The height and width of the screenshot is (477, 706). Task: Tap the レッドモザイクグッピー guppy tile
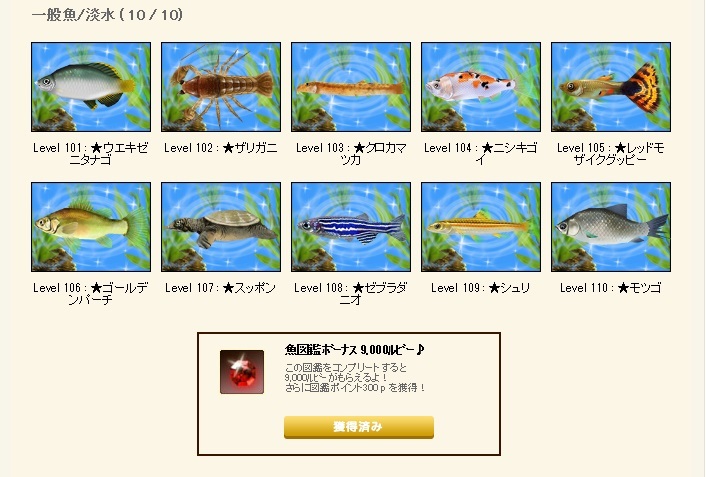pyautogui.click(x=611, y=87)
